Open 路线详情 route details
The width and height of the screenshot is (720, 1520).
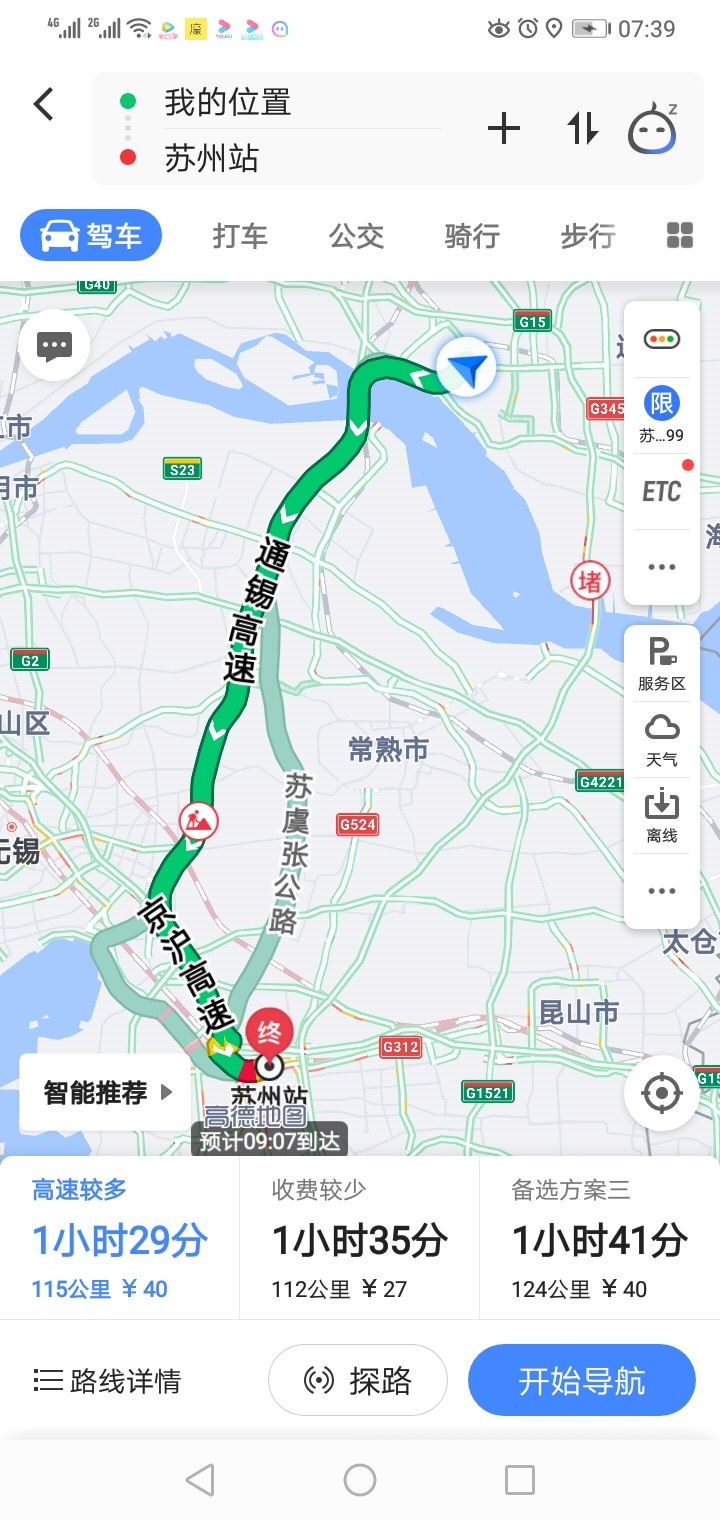point(108,1381)
